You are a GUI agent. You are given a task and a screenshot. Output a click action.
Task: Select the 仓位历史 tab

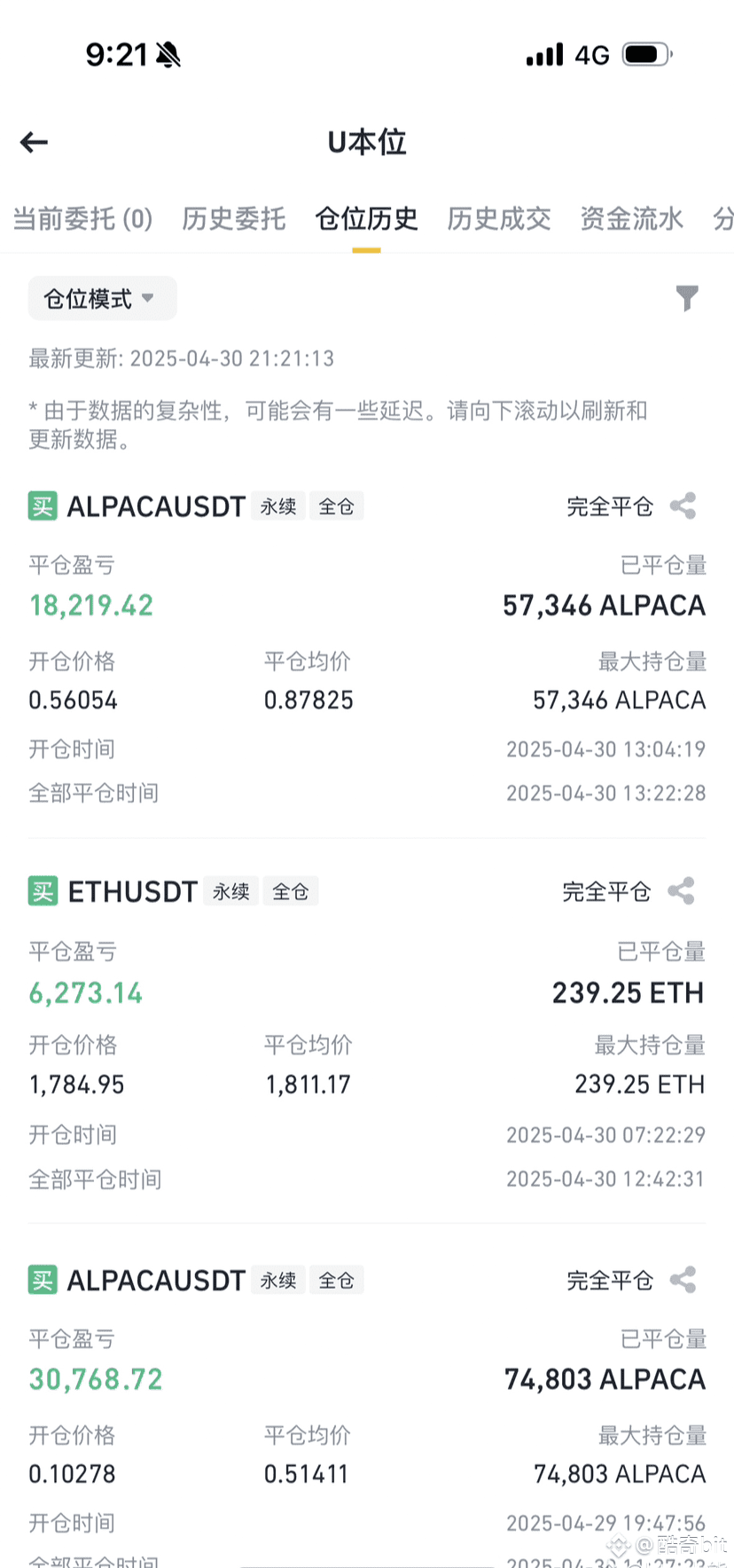tap(366, 218)
